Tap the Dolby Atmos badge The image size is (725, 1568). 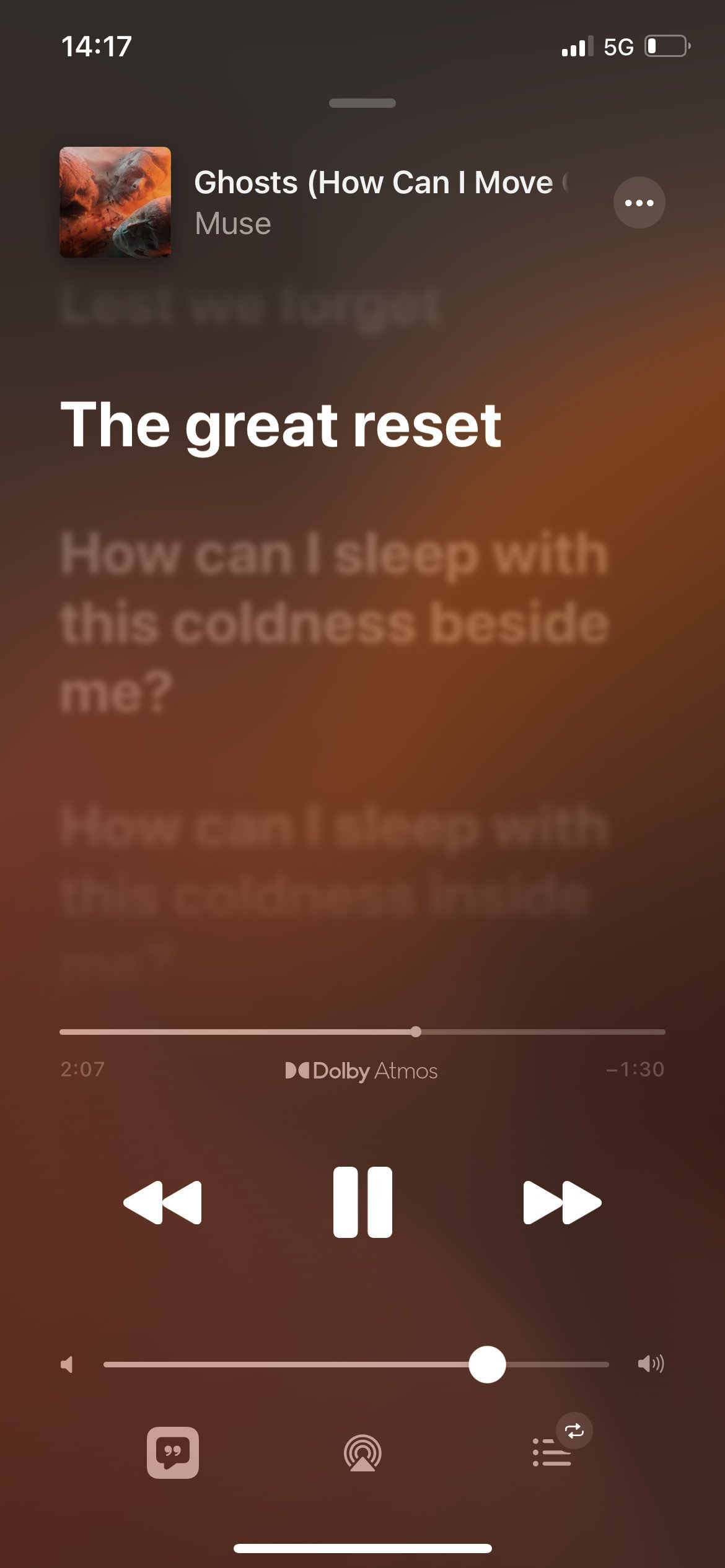tap(362, 1070)
